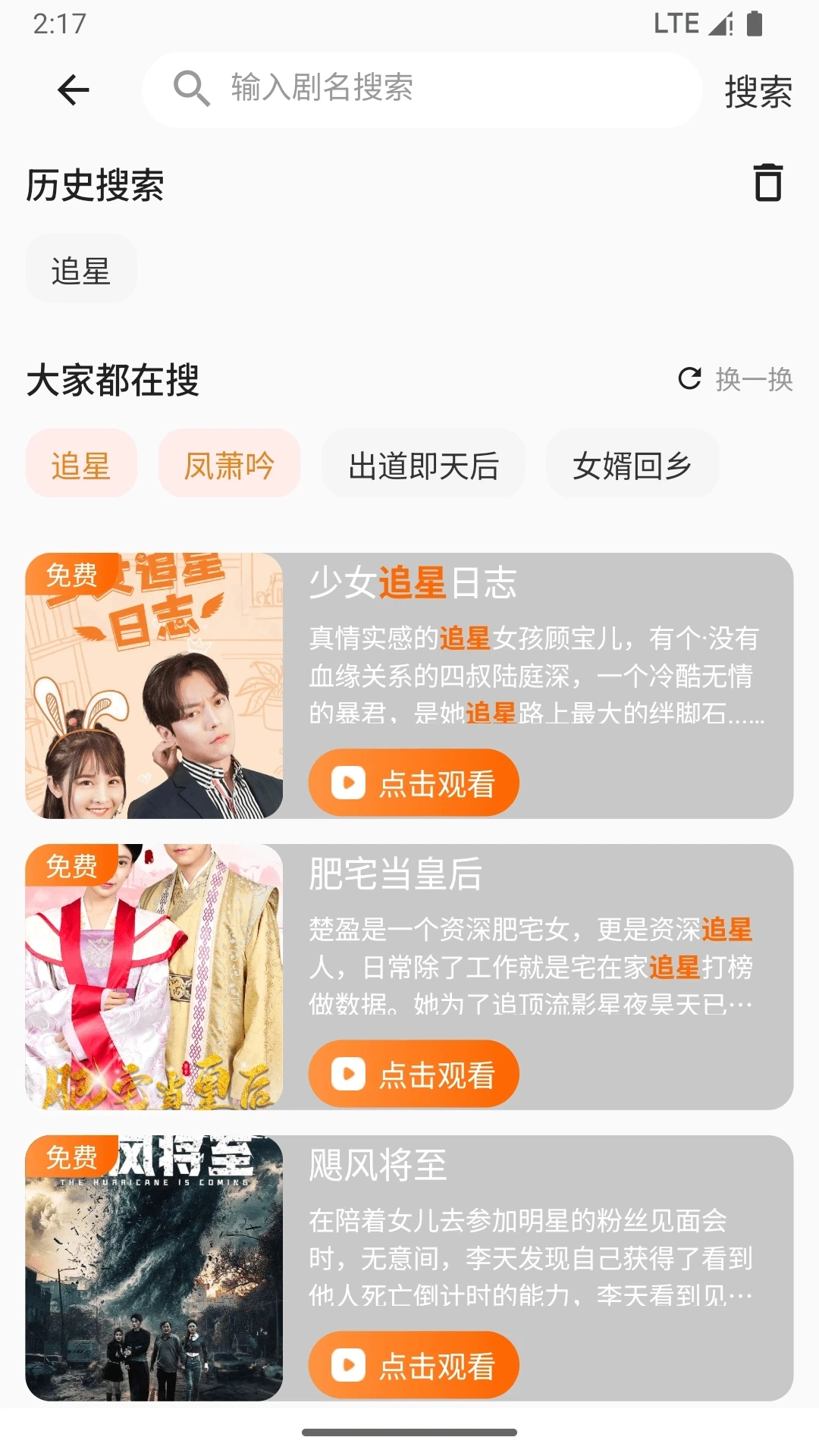Screen dimensions: 819x1456
Task: Select the 女婿回乡 search tag
Action: point(632,465)
